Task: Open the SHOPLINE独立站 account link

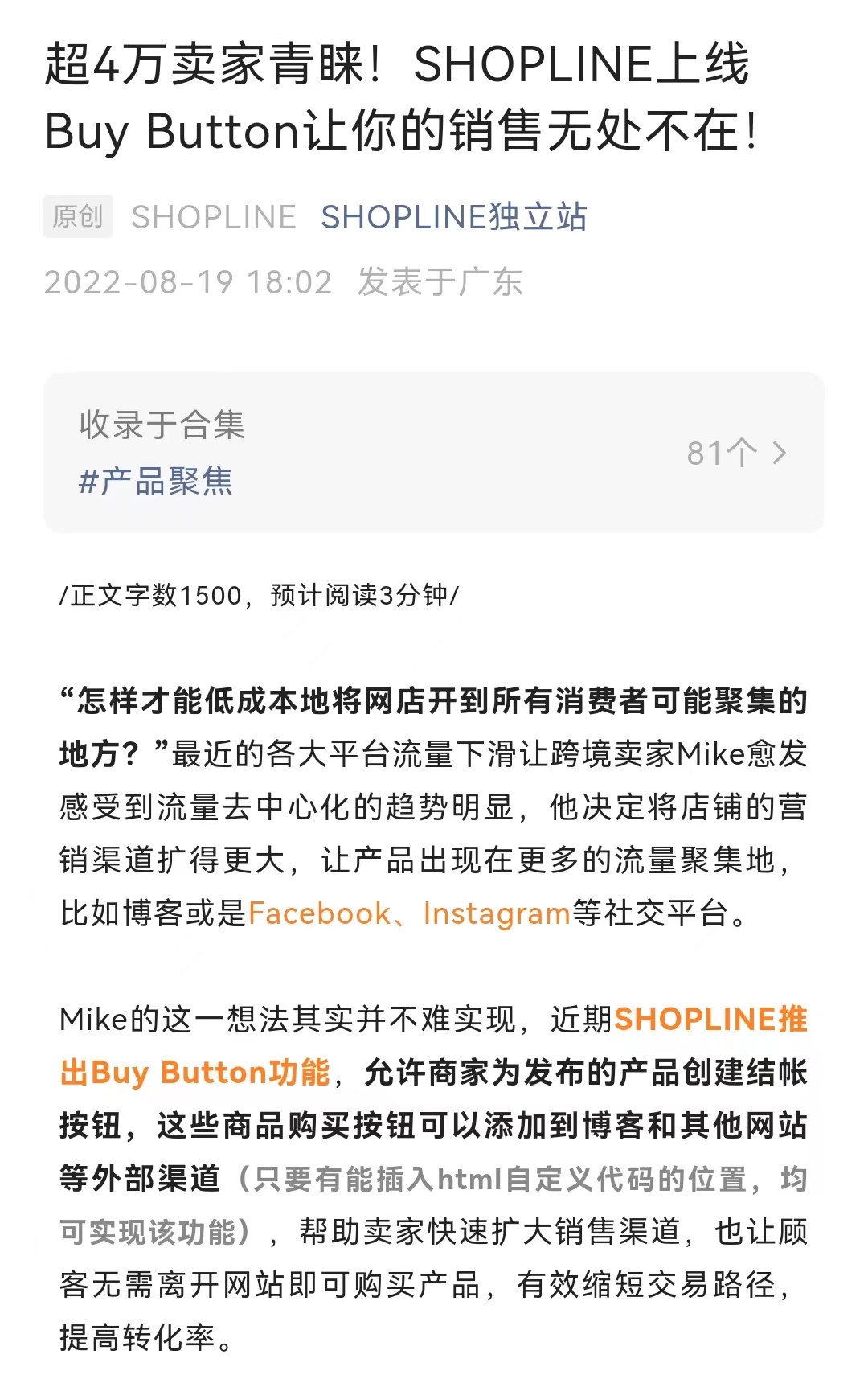Action: tap(453, 217)
